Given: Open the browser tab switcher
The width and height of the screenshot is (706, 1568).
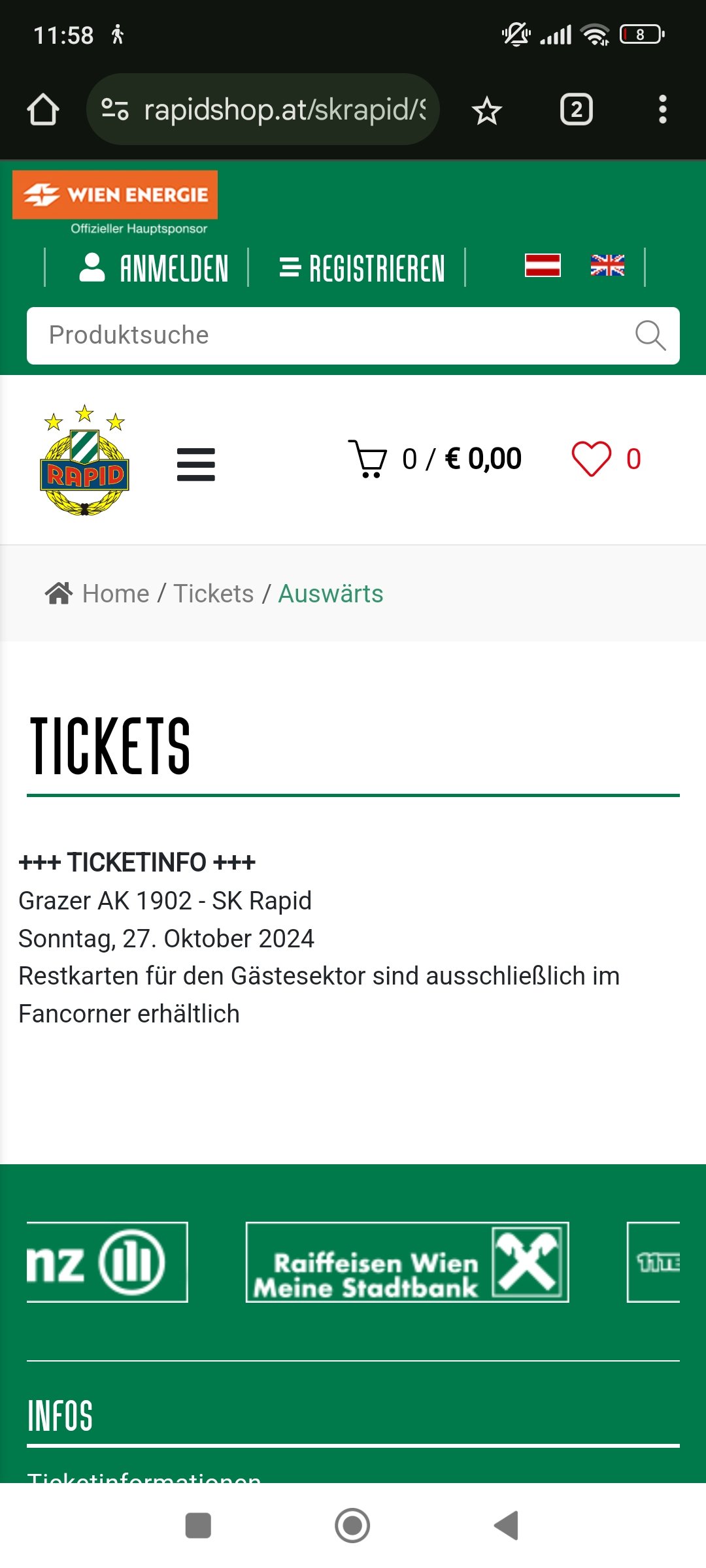Looking at the screenshot, I should point(576,109).
